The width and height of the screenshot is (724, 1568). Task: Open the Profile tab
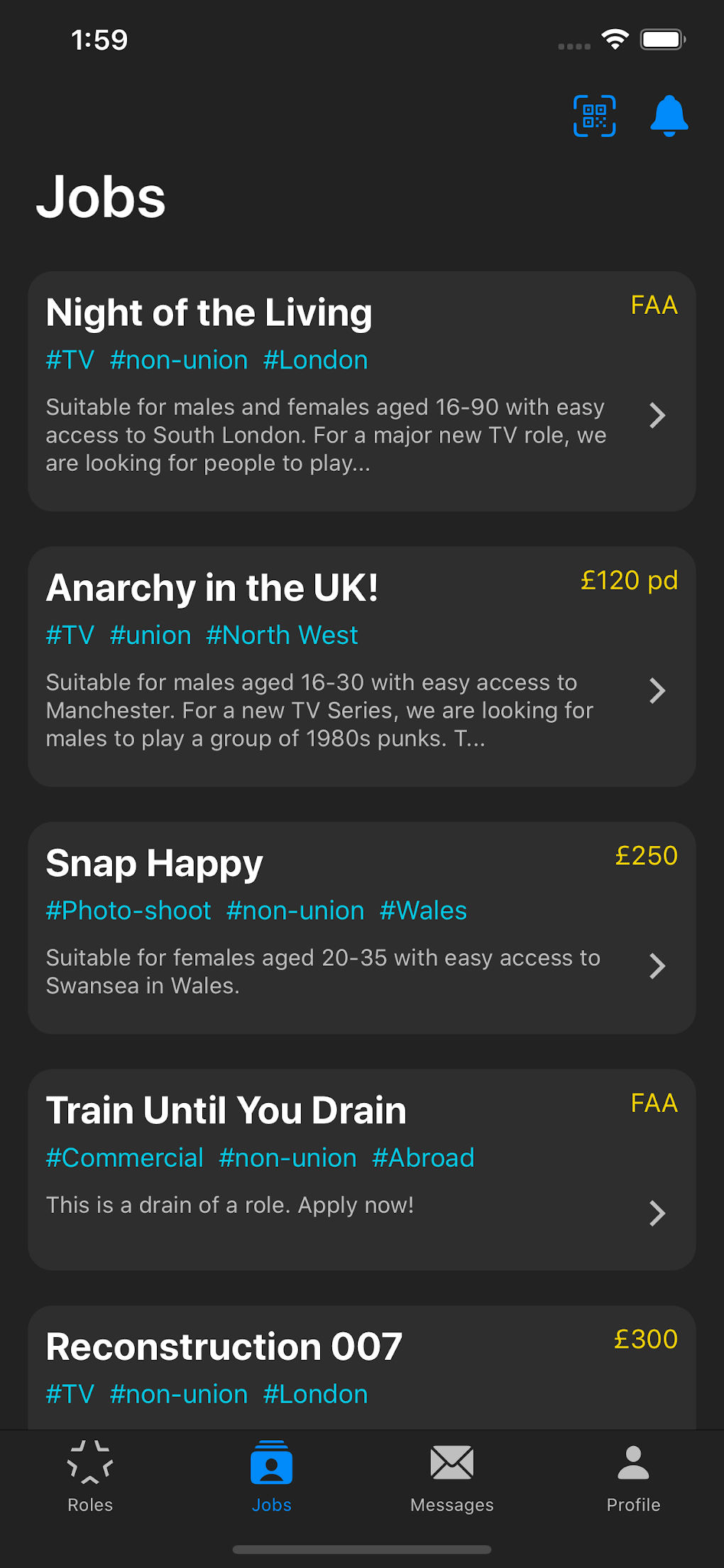633,1476
